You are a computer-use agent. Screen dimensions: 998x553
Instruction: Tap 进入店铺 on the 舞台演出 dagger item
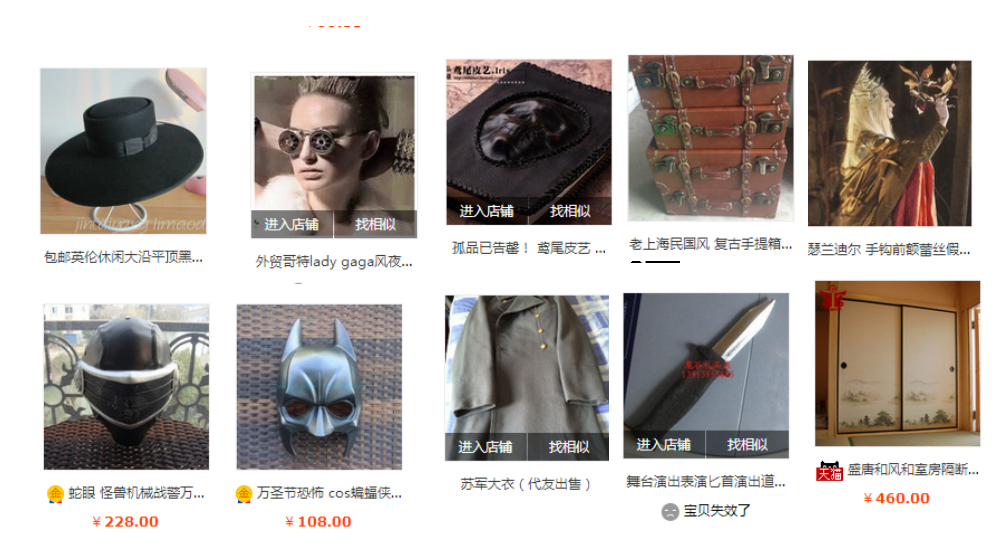pos(664,444)
